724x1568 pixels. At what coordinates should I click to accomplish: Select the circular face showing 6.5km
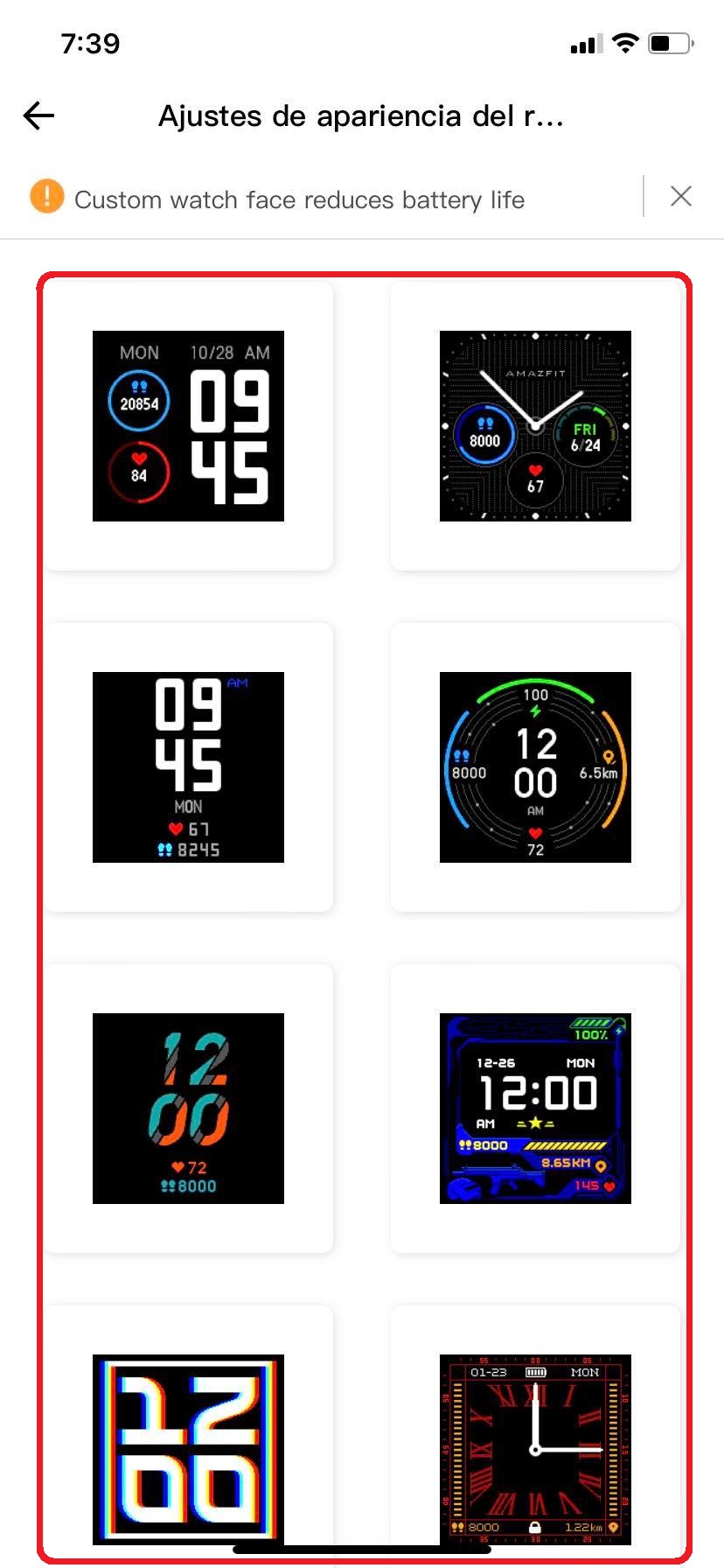pyautogui.click(x=535, y=767)
